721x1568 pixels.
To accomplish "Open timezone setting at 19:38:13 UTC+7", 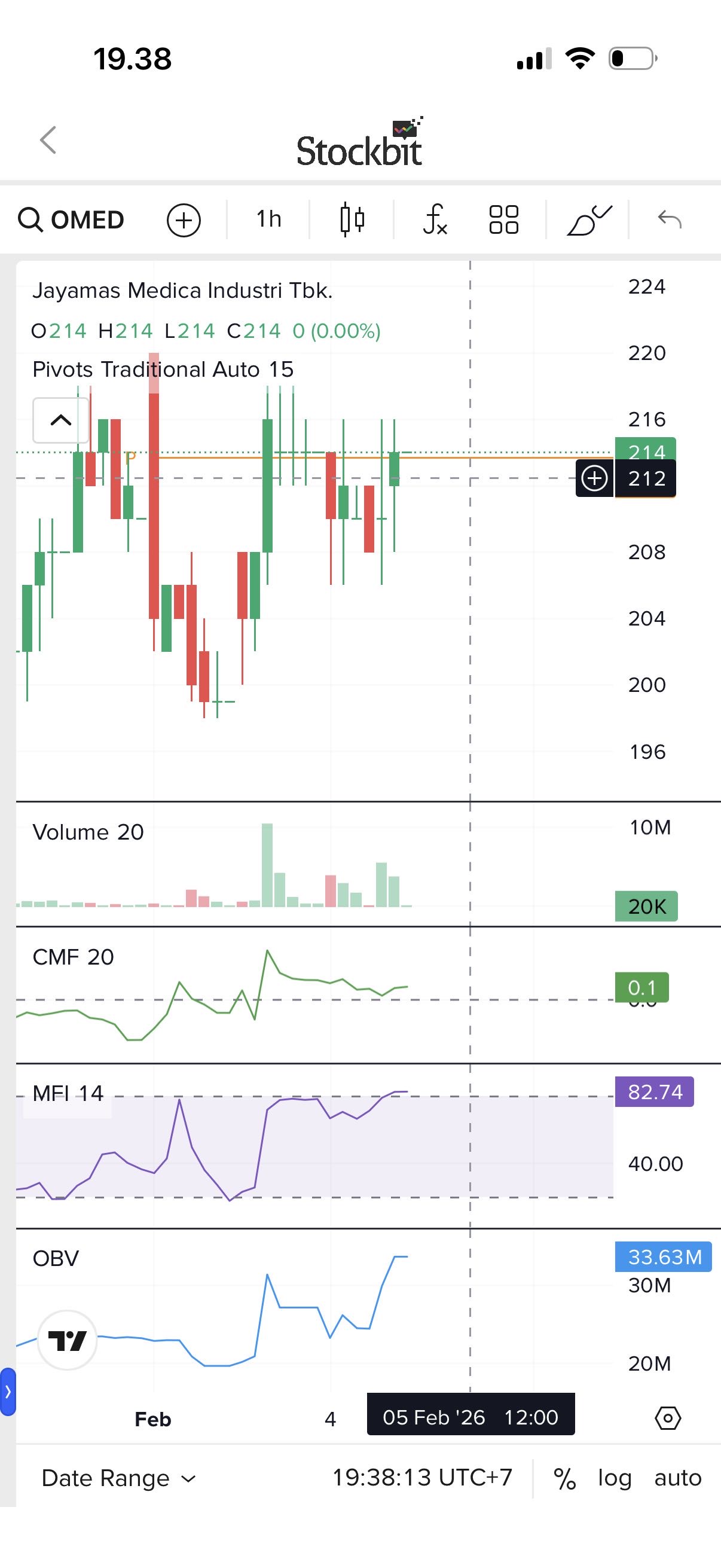I will click(422, 1477).
